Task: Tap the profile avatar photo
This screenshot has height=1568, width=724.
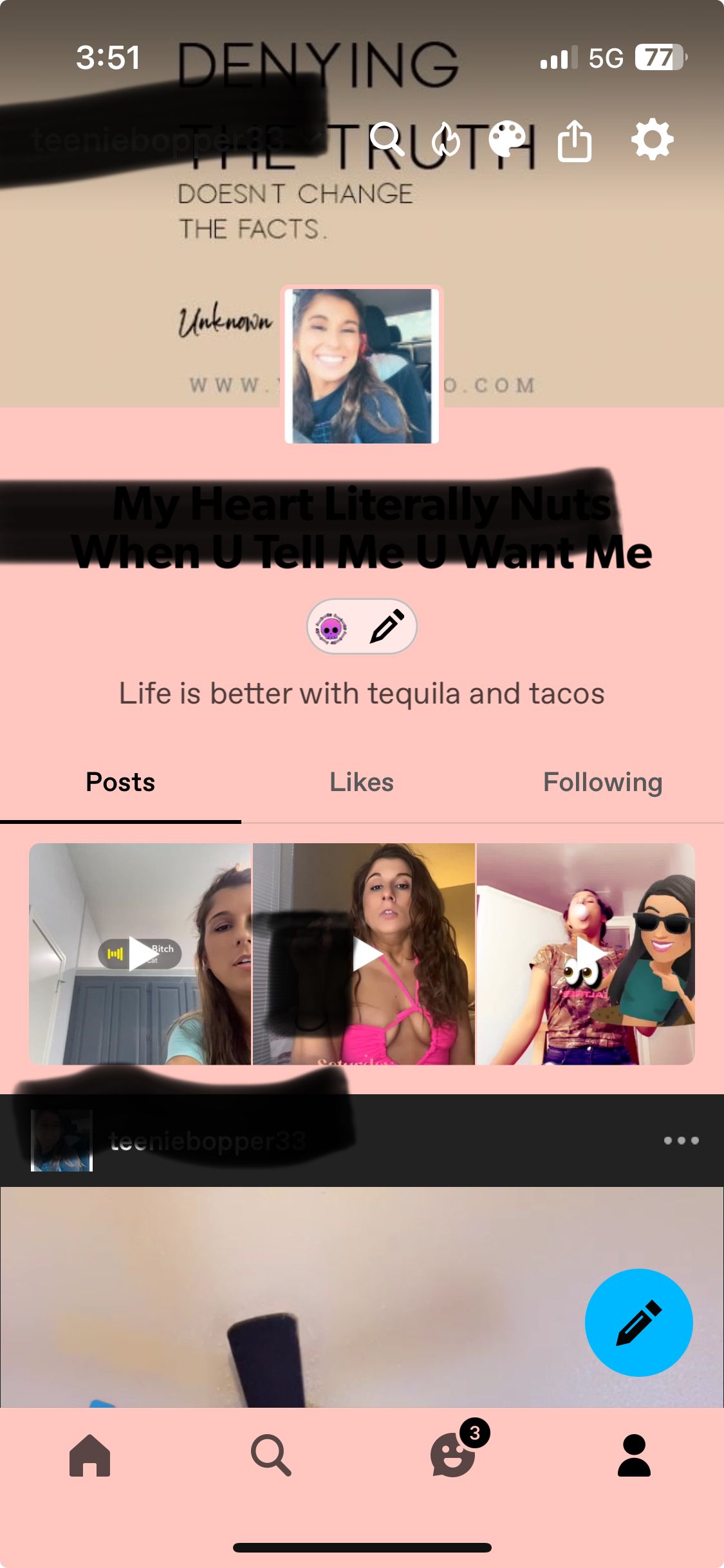Action: [x=362, y=365]
